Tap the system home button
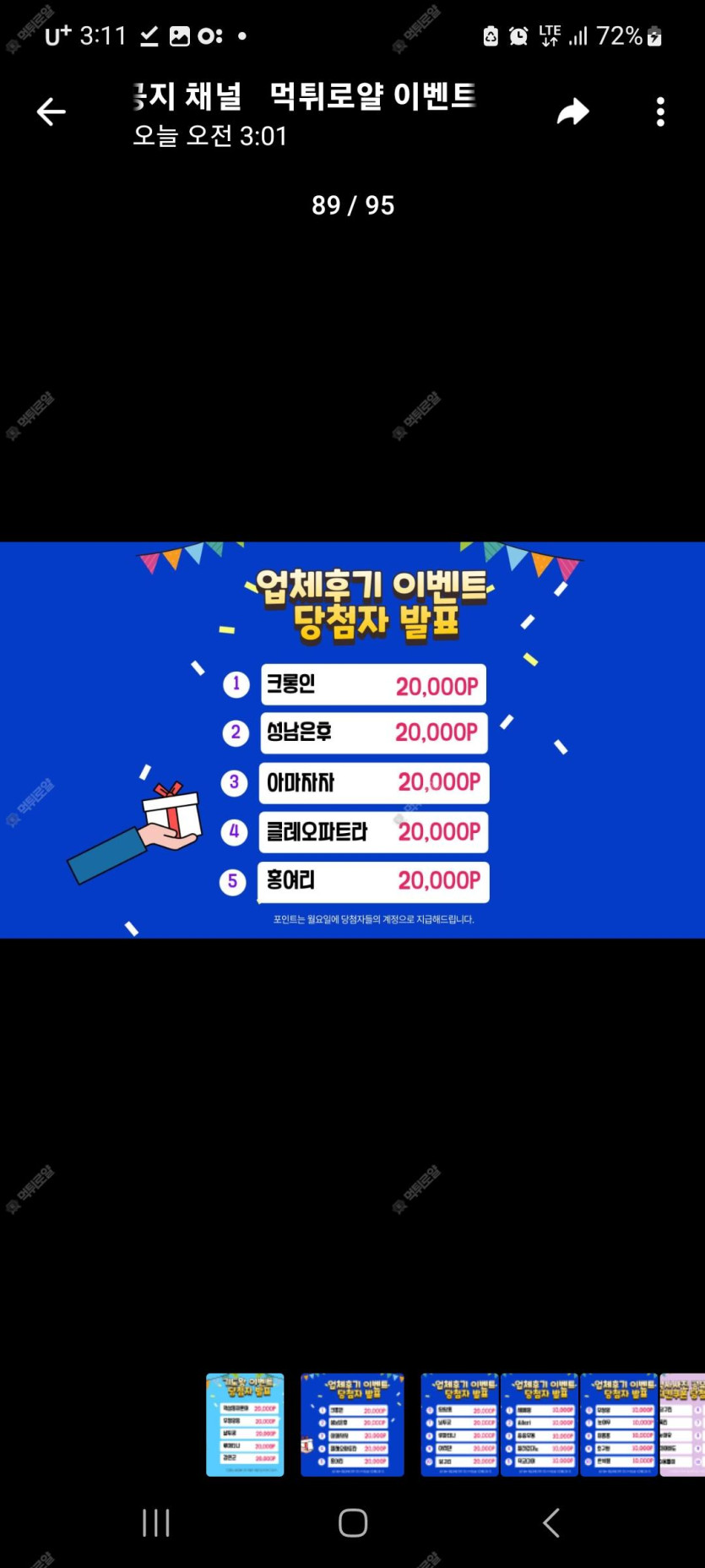The width and height of the screenshot is (705, 1568). [353, 1522]
